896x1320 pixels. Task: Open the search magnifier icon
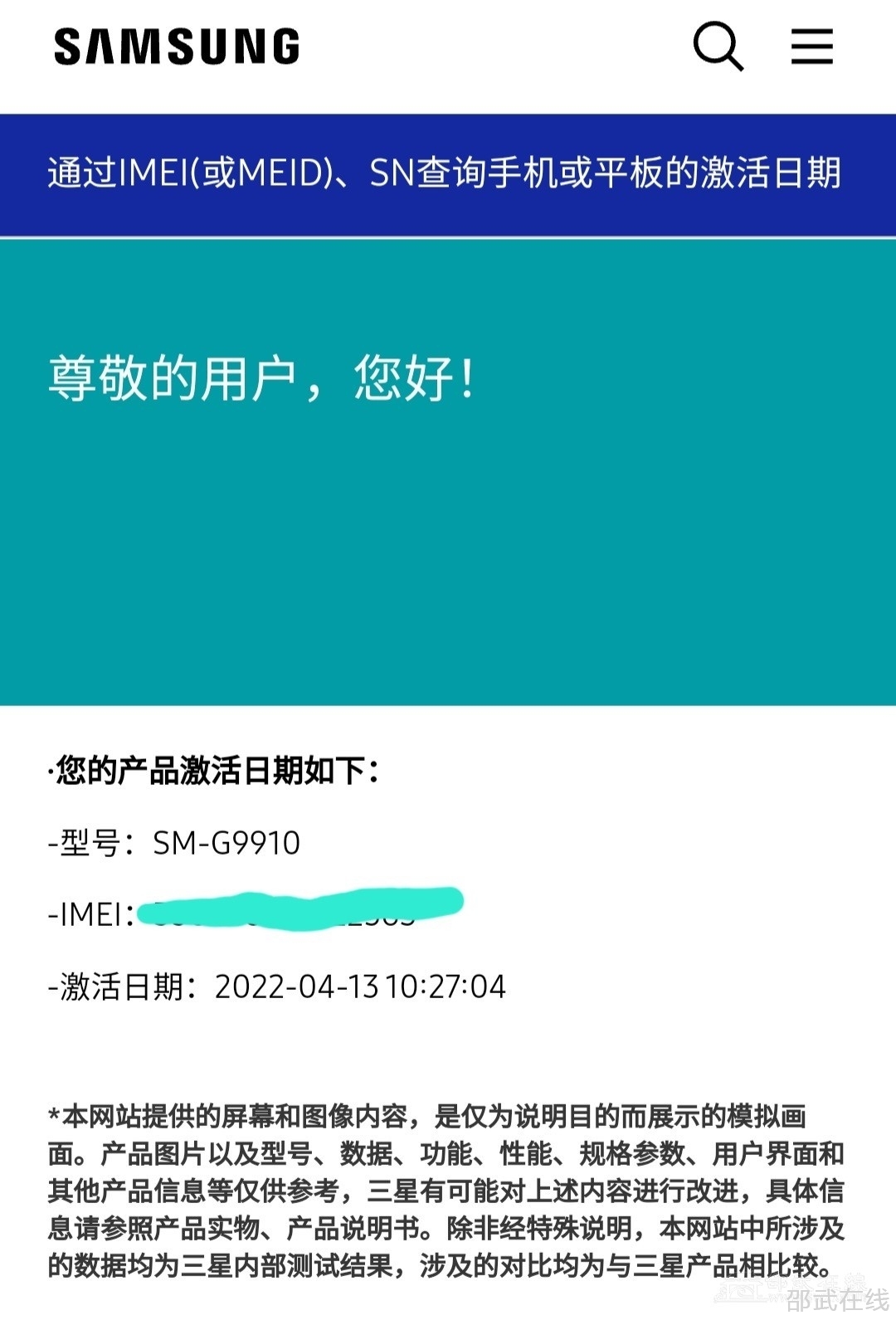tap(718, 46)
